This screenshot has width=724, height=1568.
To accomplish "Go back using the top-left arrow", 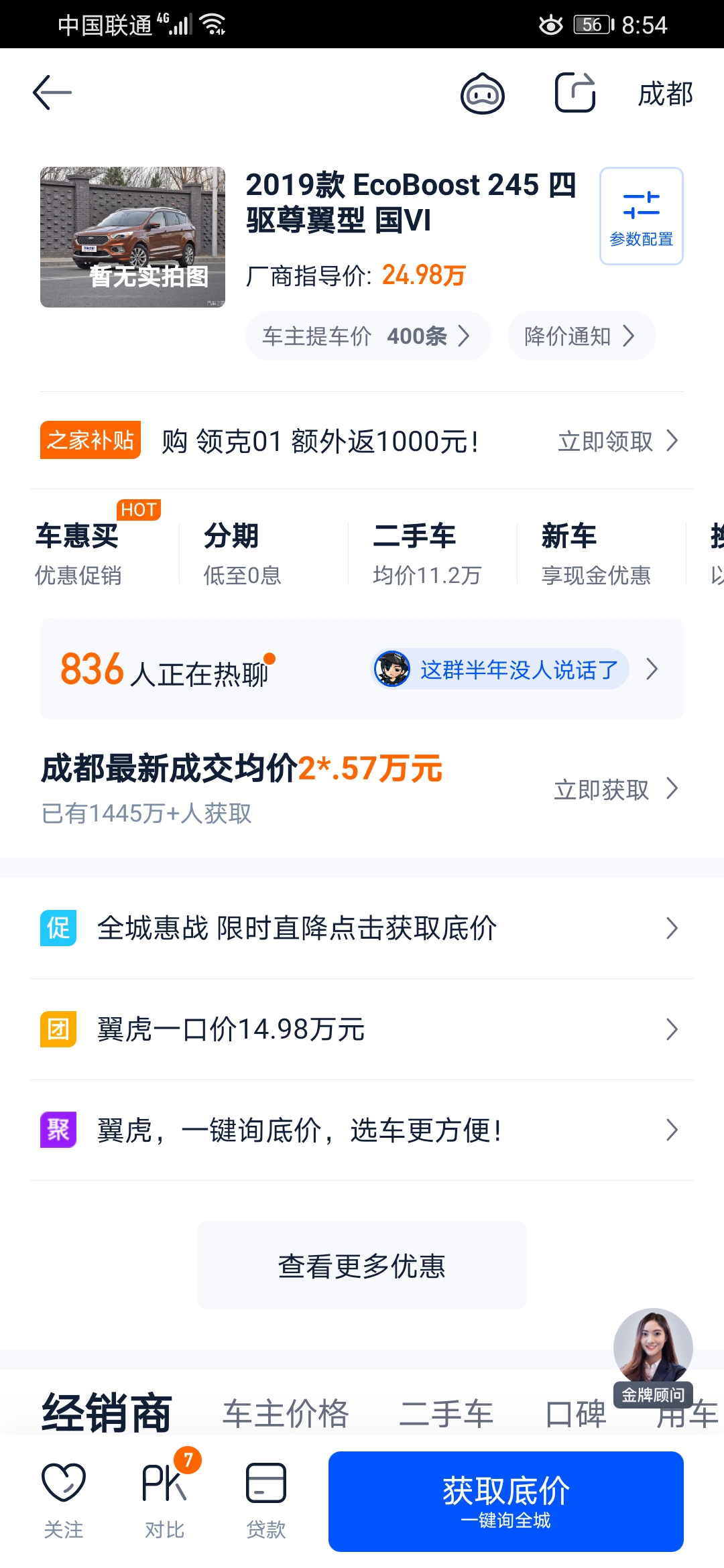I will tap(52, 92).
